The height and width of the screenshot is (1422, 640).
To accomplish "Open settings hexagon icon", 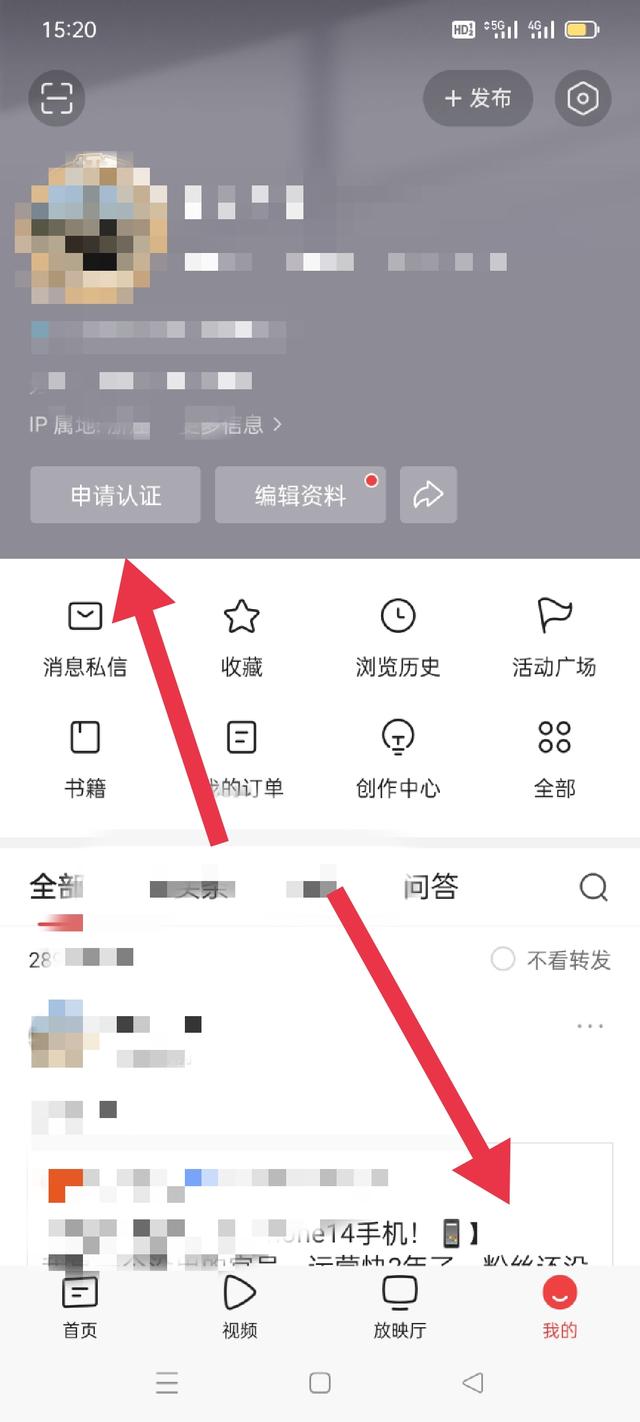I will (583, 98).
